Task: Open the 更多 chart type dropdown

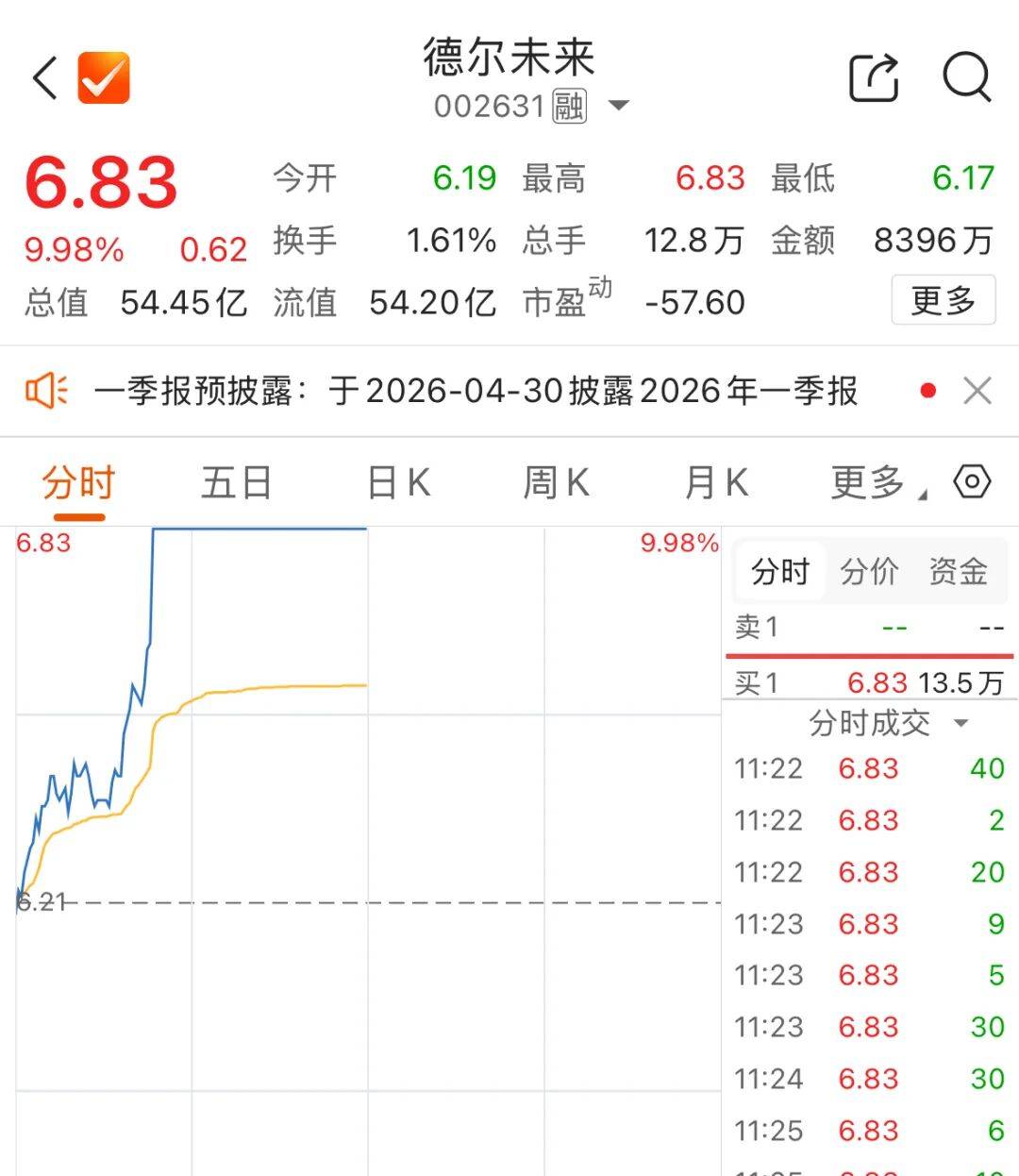Action: pyautogui.click(x=866, y=482)
